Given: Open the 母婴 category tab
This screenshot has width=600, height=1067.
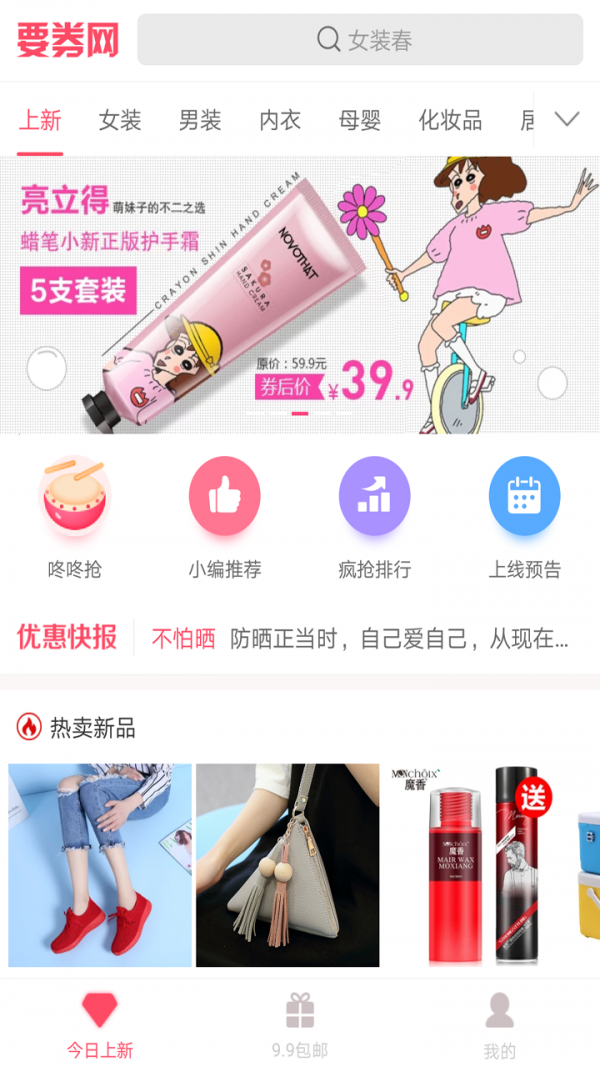Looking at the screenshot, I should point(360,121).
